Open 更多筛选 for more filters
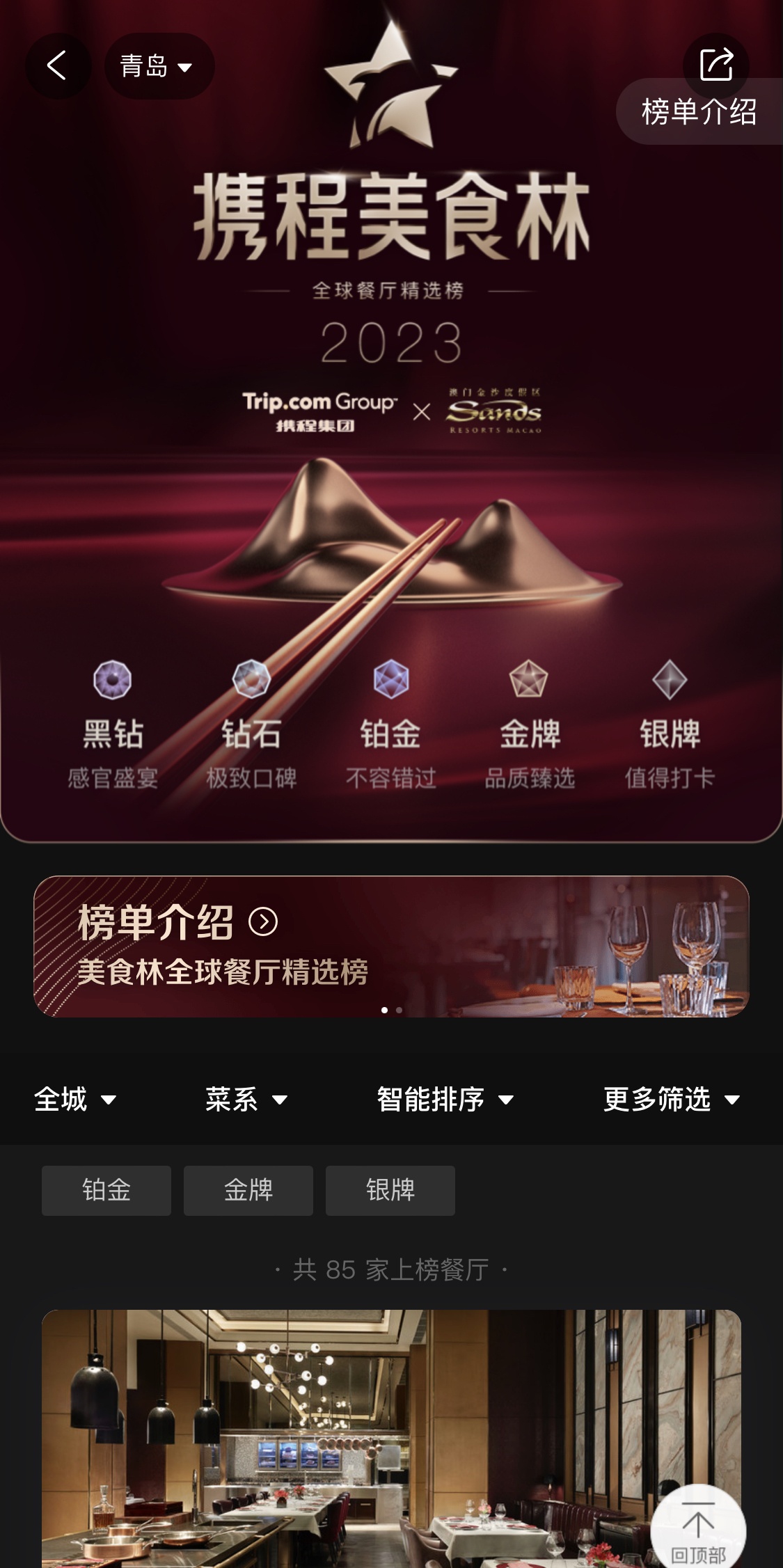This screenshot has width=783, height=1568. [x=671, y=1100]
